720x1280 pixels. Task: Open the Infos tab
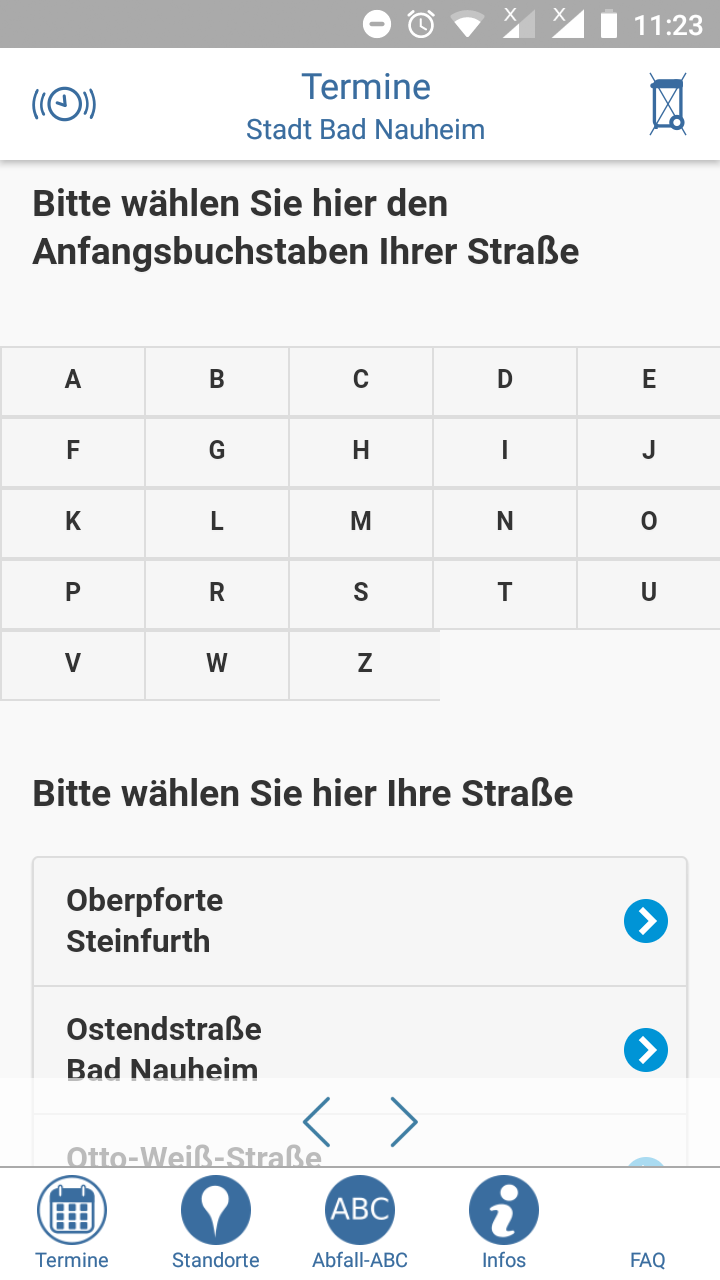pos(504,1222)
